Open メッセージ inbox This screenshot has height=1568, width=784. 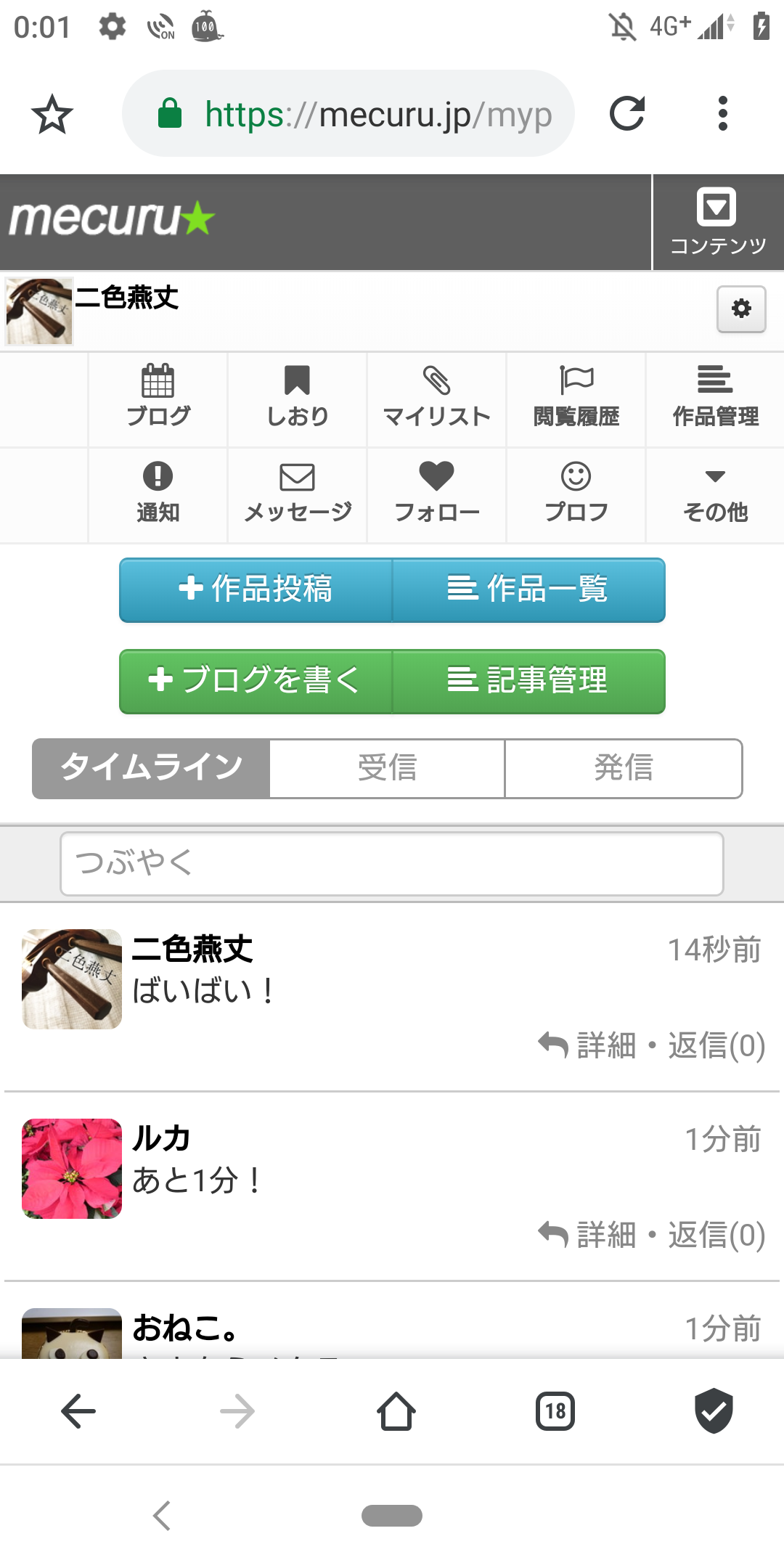point(297,494)
